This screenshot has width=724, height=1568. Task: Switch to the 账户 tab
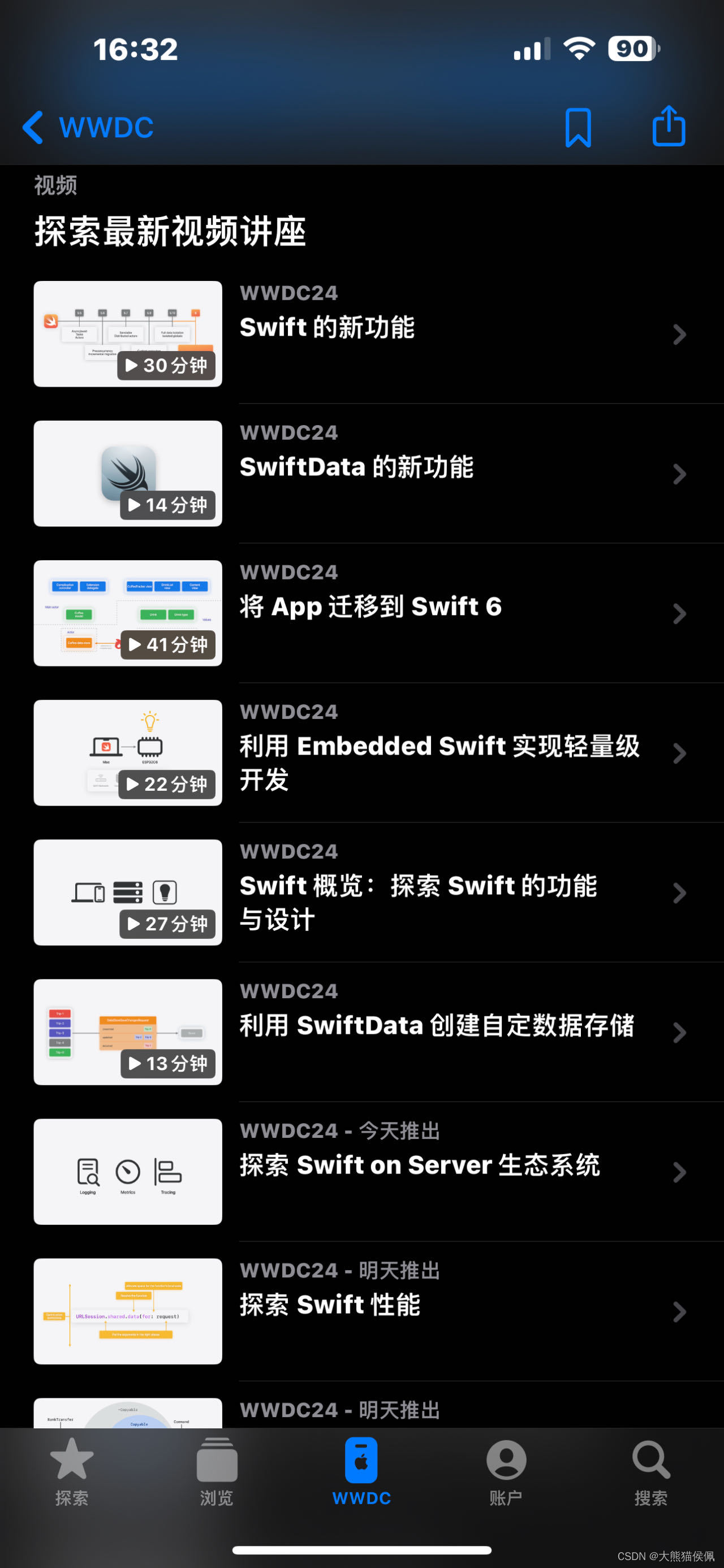[506, 1472]
